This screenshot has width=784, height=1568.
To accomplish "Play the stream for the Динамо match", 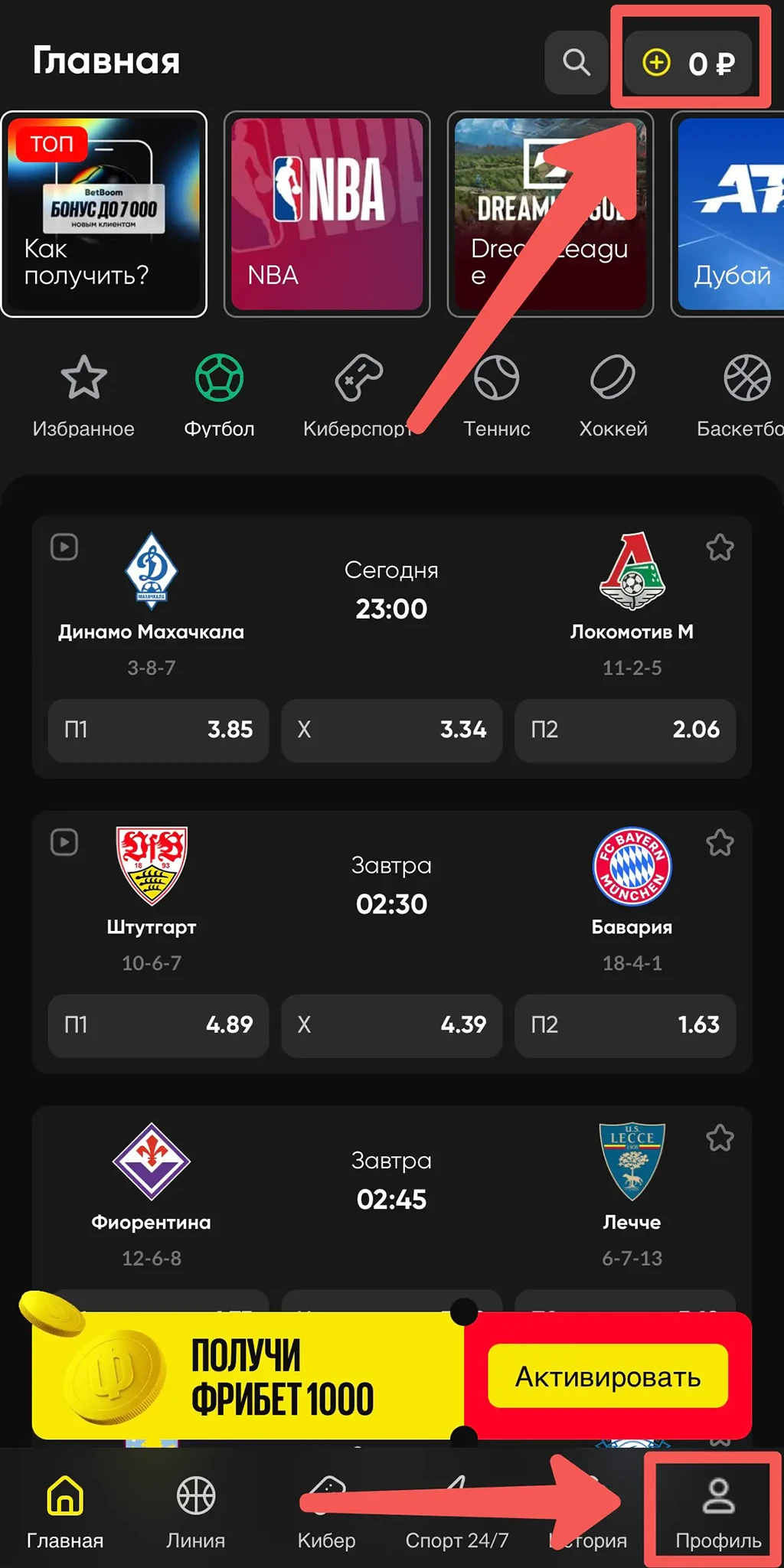I will (64, 547).
